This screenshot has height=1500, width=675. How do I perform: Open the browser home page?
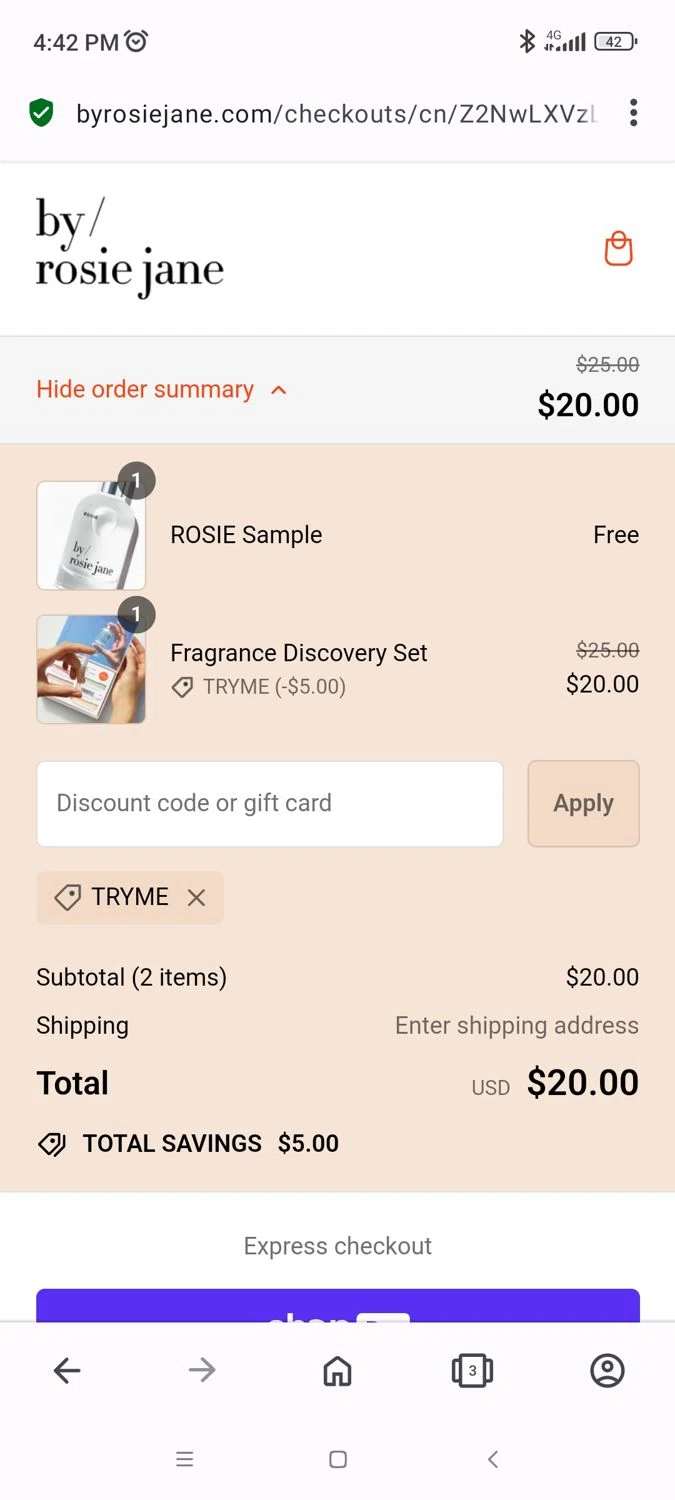338,1371
